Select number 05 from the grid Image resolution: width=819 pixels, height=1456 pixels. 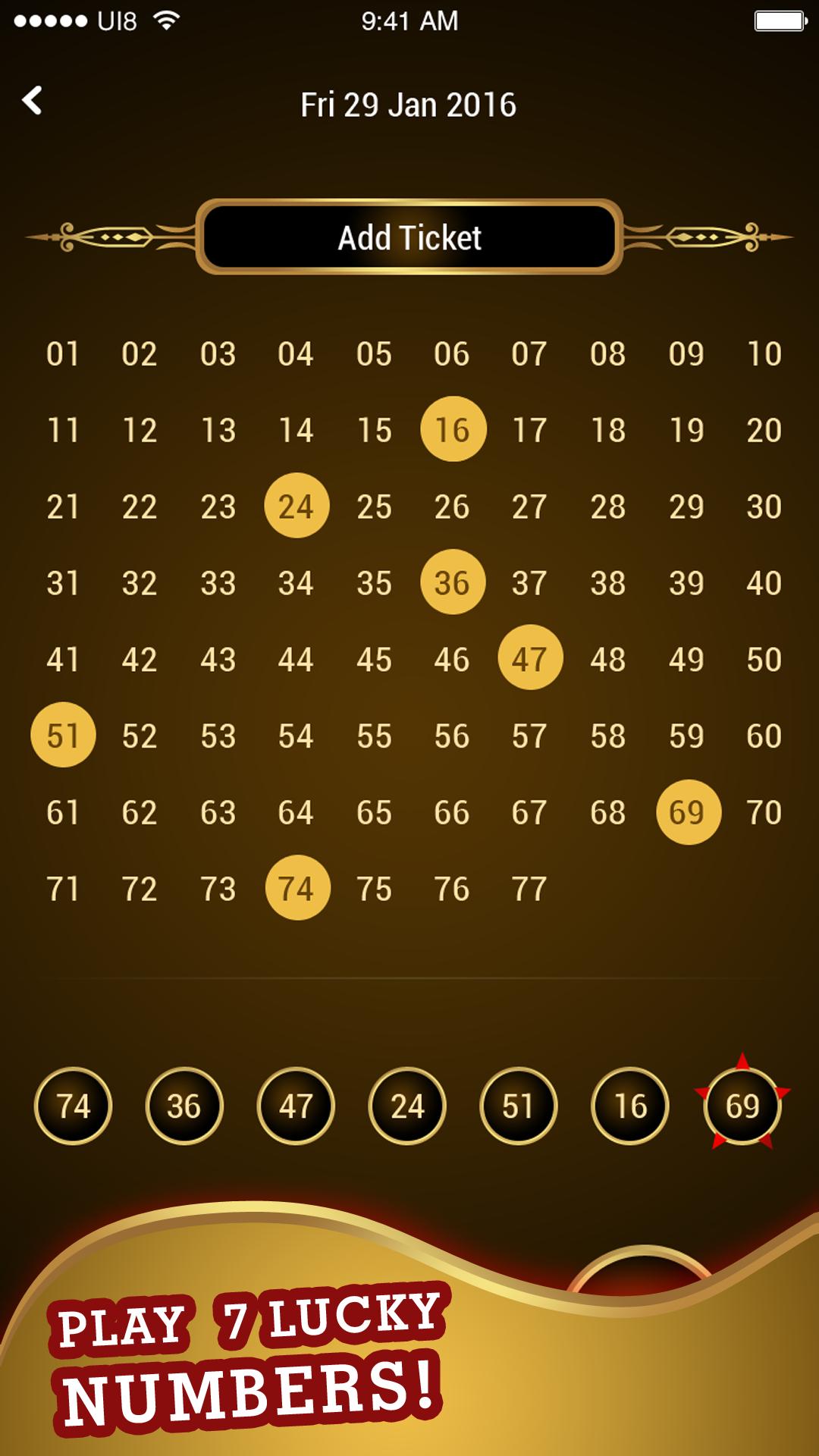tap(373, 352)
